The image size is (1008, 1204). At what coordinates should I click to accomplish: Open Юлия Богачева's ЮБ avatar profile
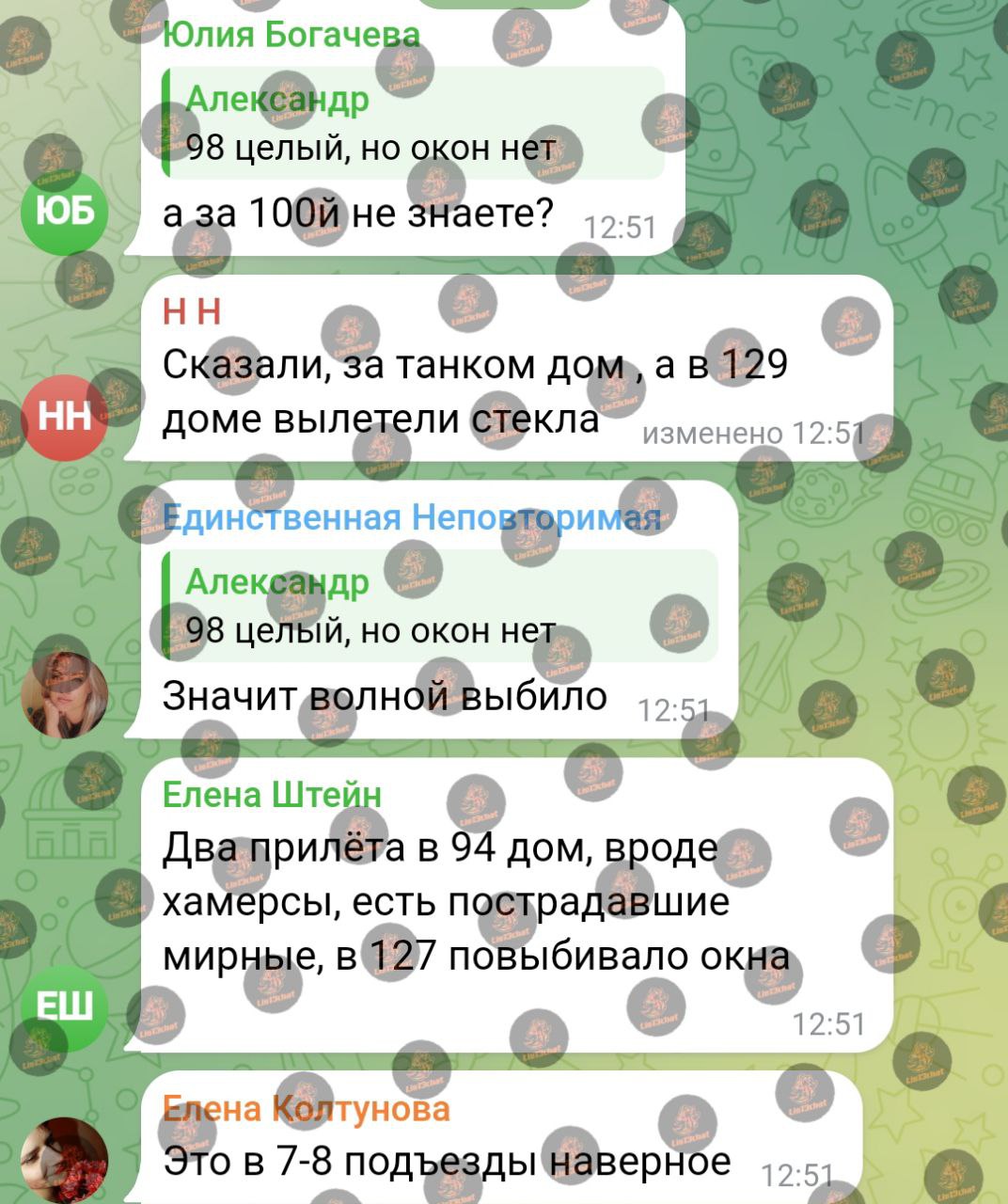64,213
